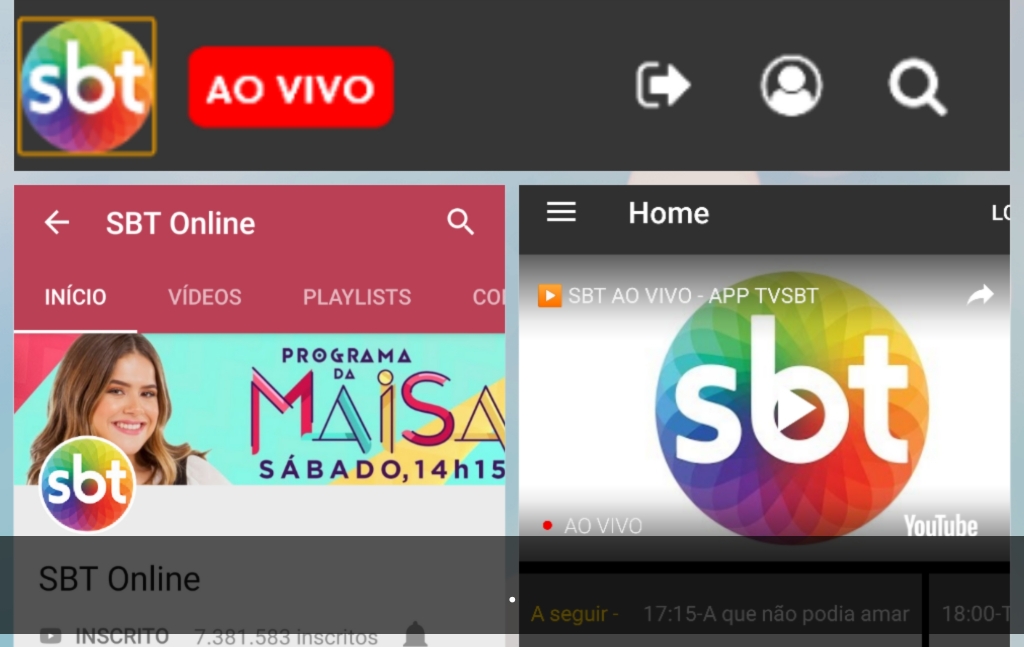Tap the login arrow icon
The height and width of the screenshot is (647, 1024).
[x=664, y=85]
